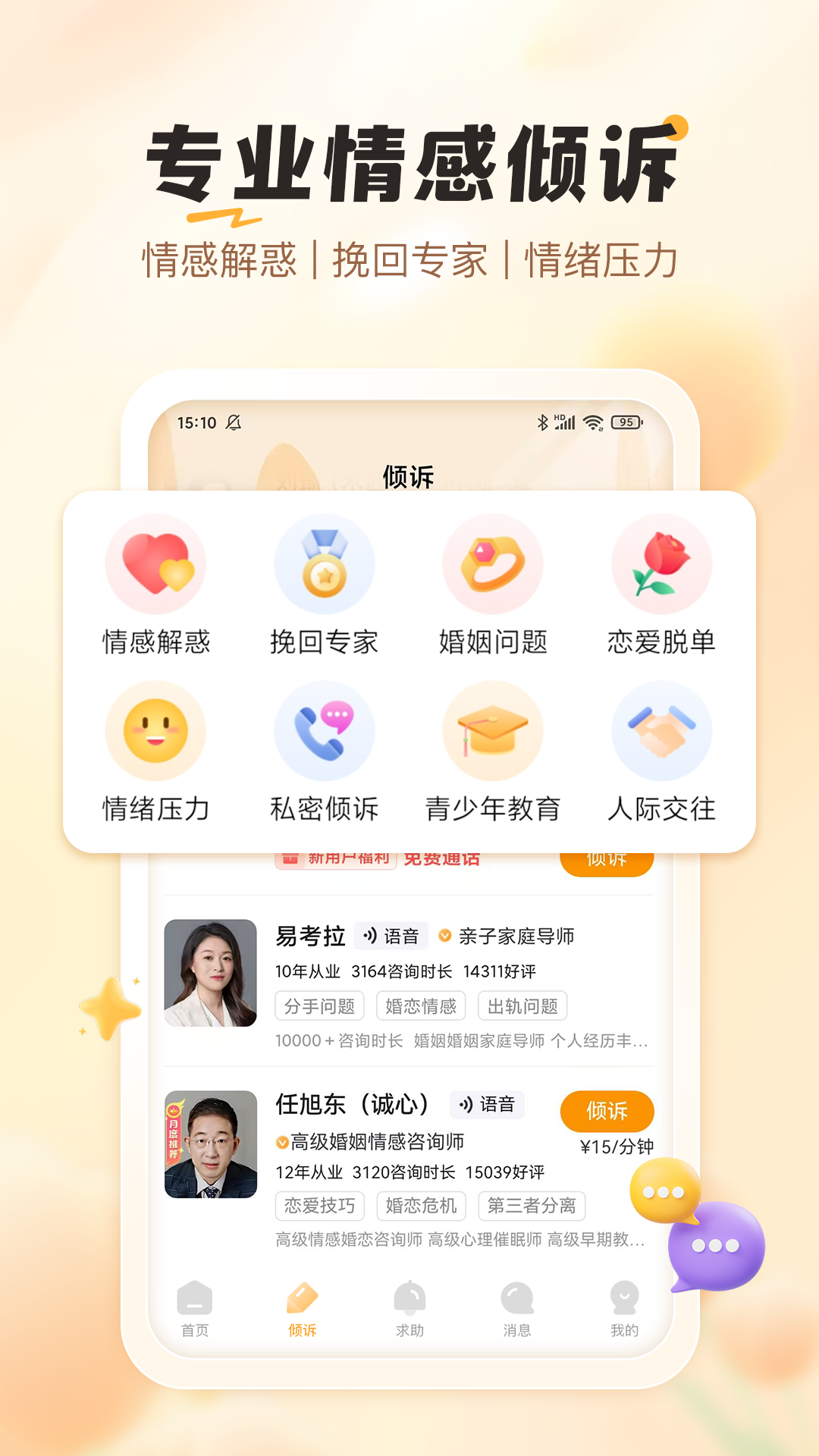This screenshot has height=1456, width=819.
Task: Select the 青少年教育 graduation cap icon
Action: [x=492, y=730]
